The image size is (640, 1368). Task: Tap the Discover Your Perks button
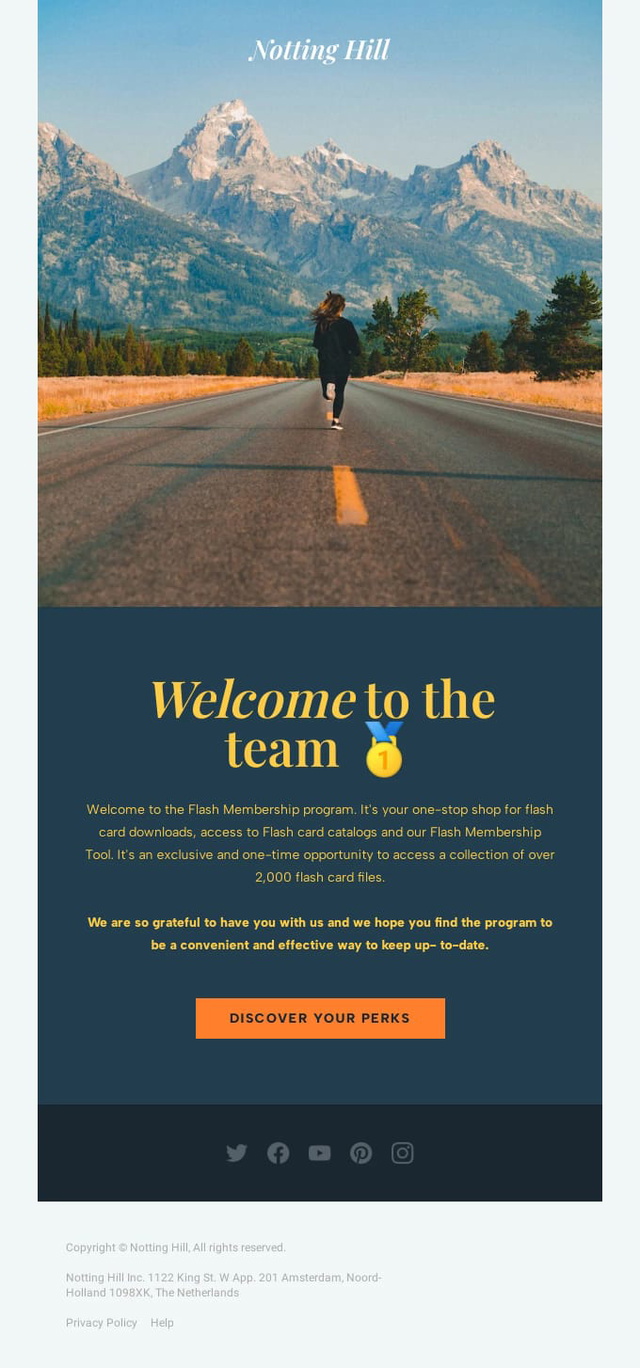[320, 1018]
